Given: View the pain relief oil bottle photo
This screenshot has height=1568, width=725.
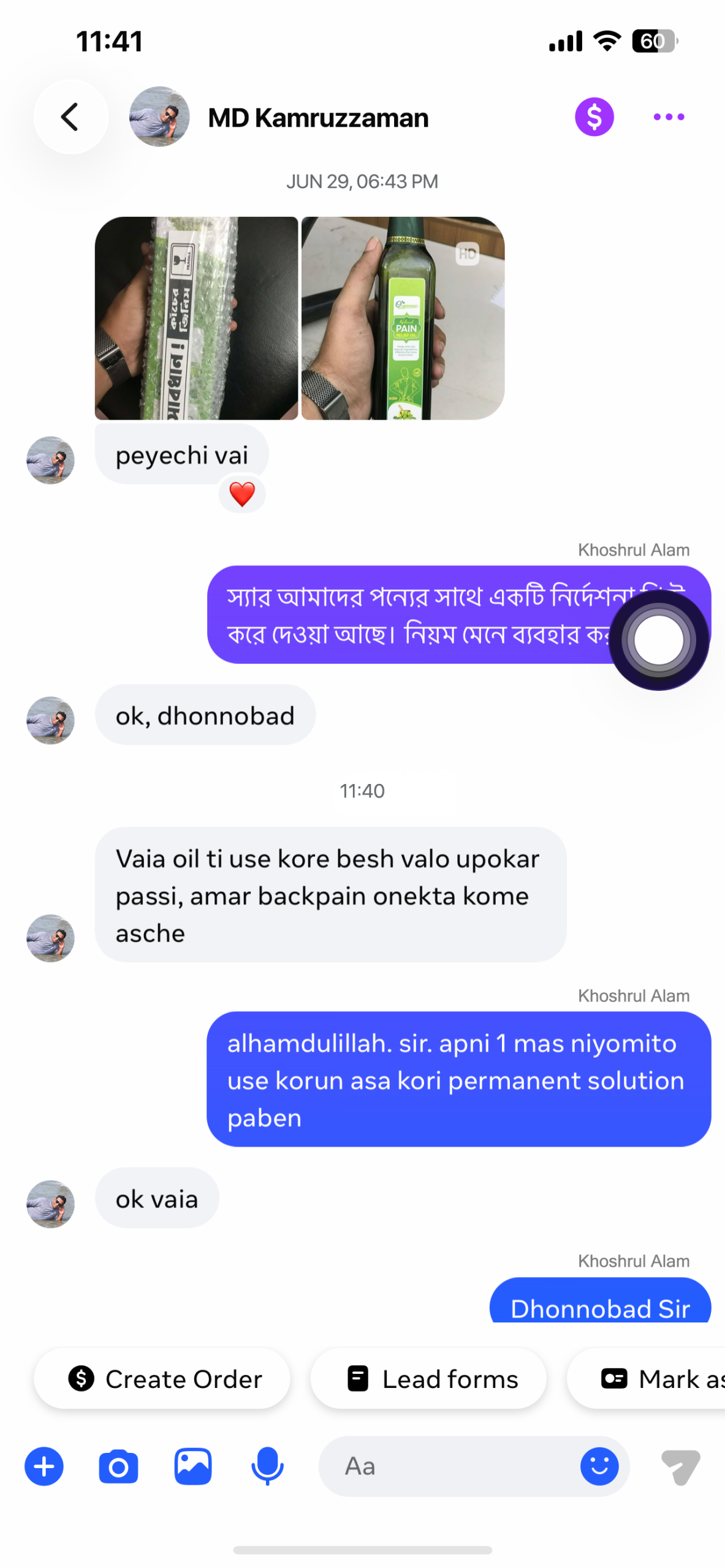Looking at the screenshot, I should coord(403,318).
